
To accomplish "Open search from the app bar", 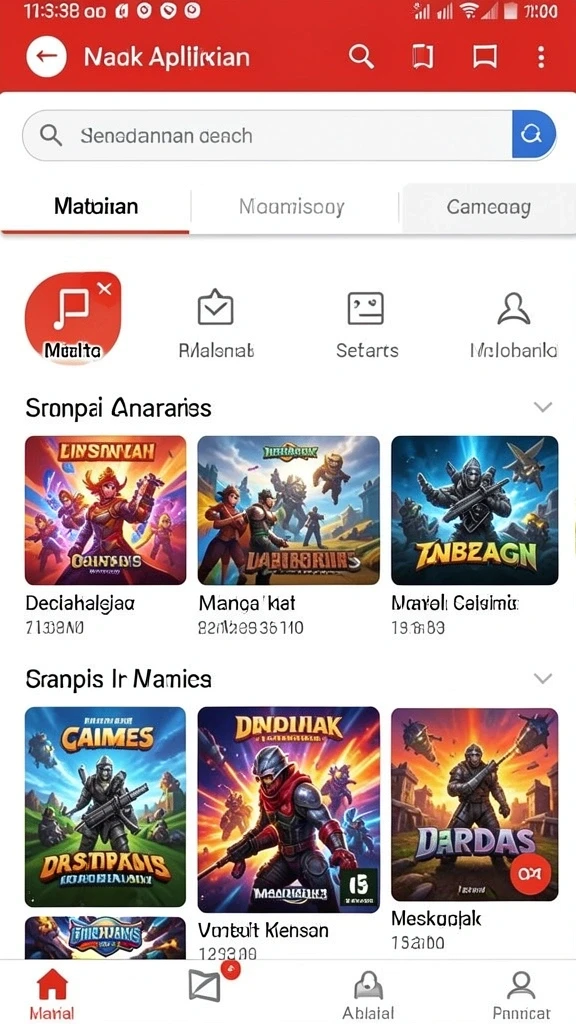I will pyautogui.click(x=361, y=57).
